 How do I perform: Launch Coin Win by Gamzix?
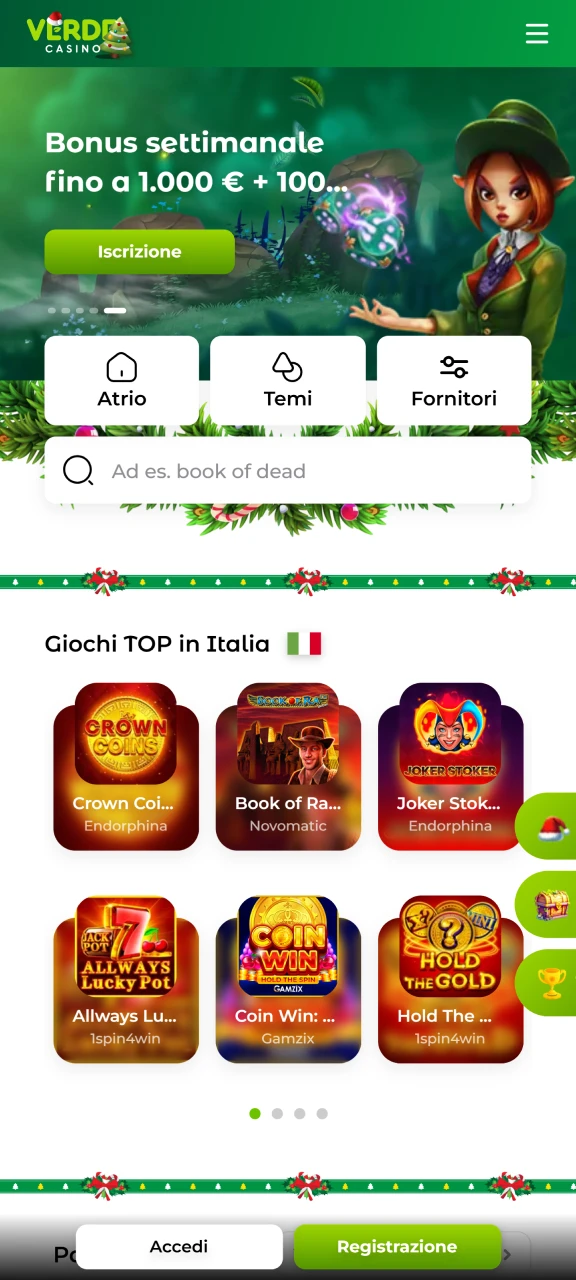tap(288, 979)
